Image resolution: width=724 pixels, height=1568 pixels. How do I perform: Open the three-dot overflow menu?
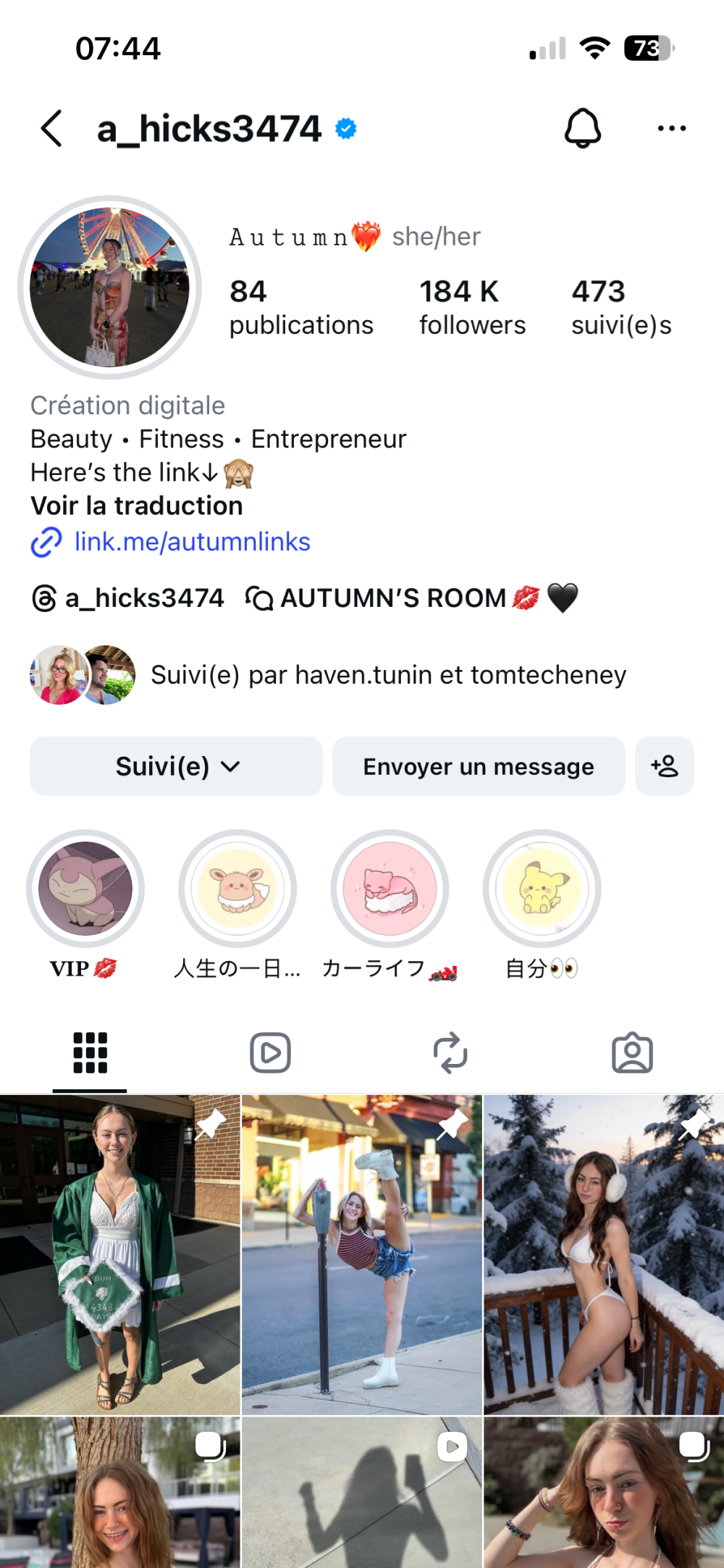tap(671, 129)
